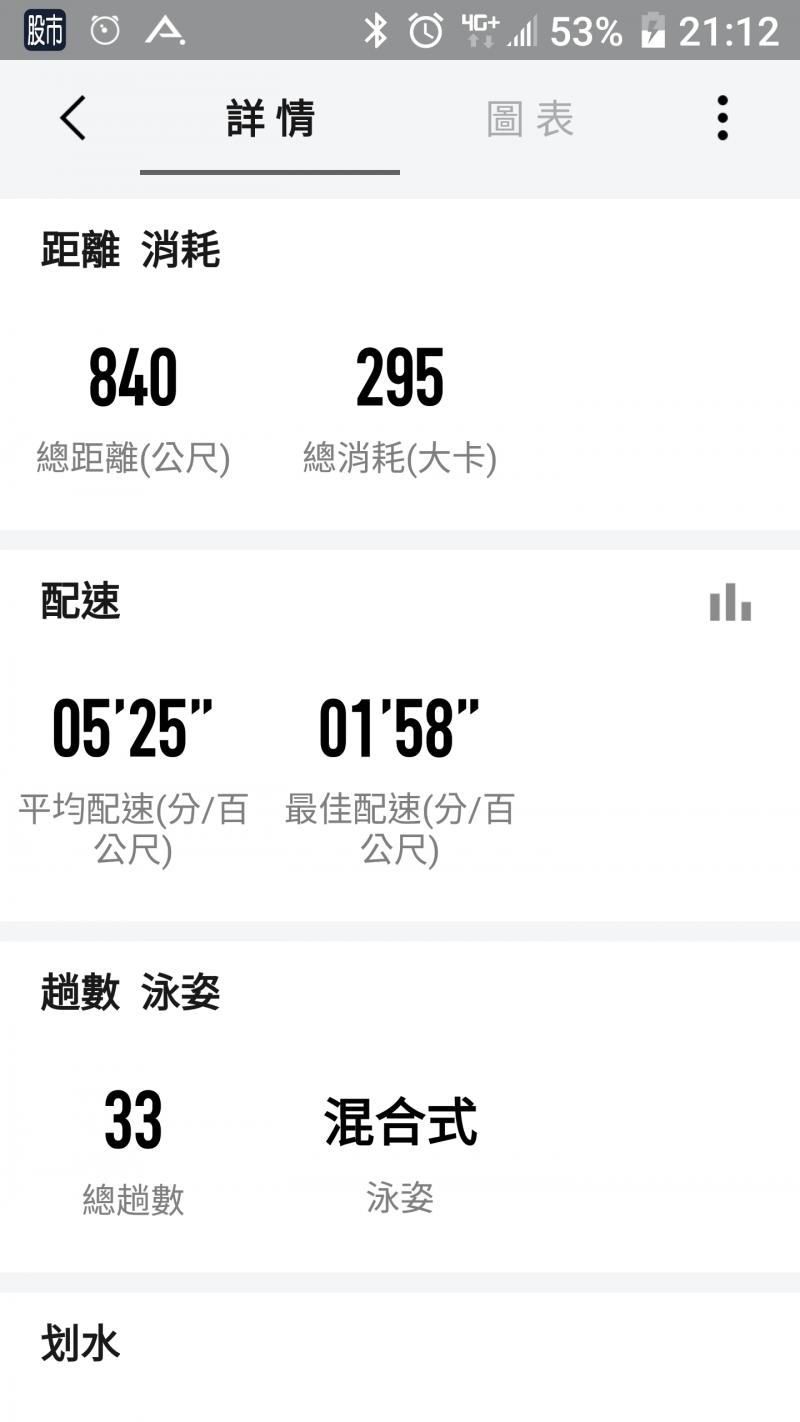
Task: Open the bar chart icon beside 配速
Action: coord(730,602)
